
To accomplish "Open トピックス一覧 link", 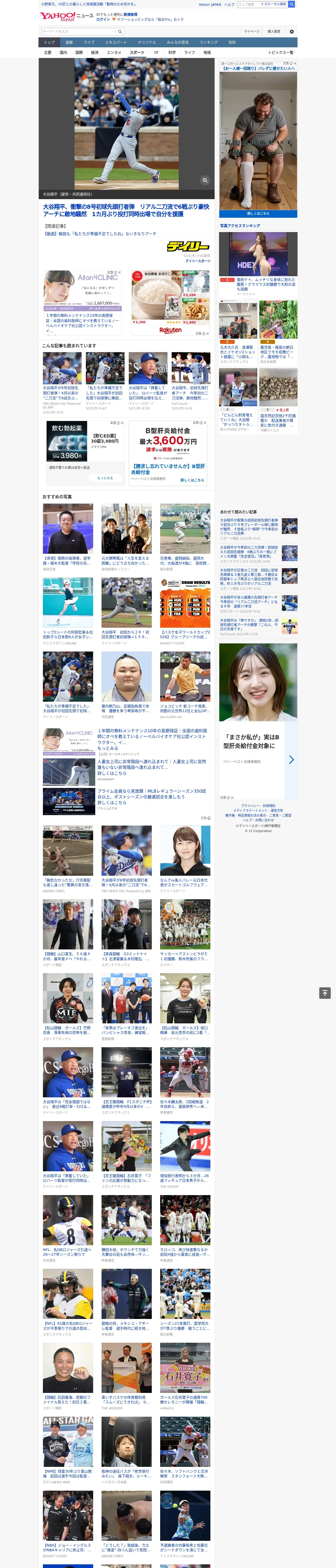I will [281, 52].
